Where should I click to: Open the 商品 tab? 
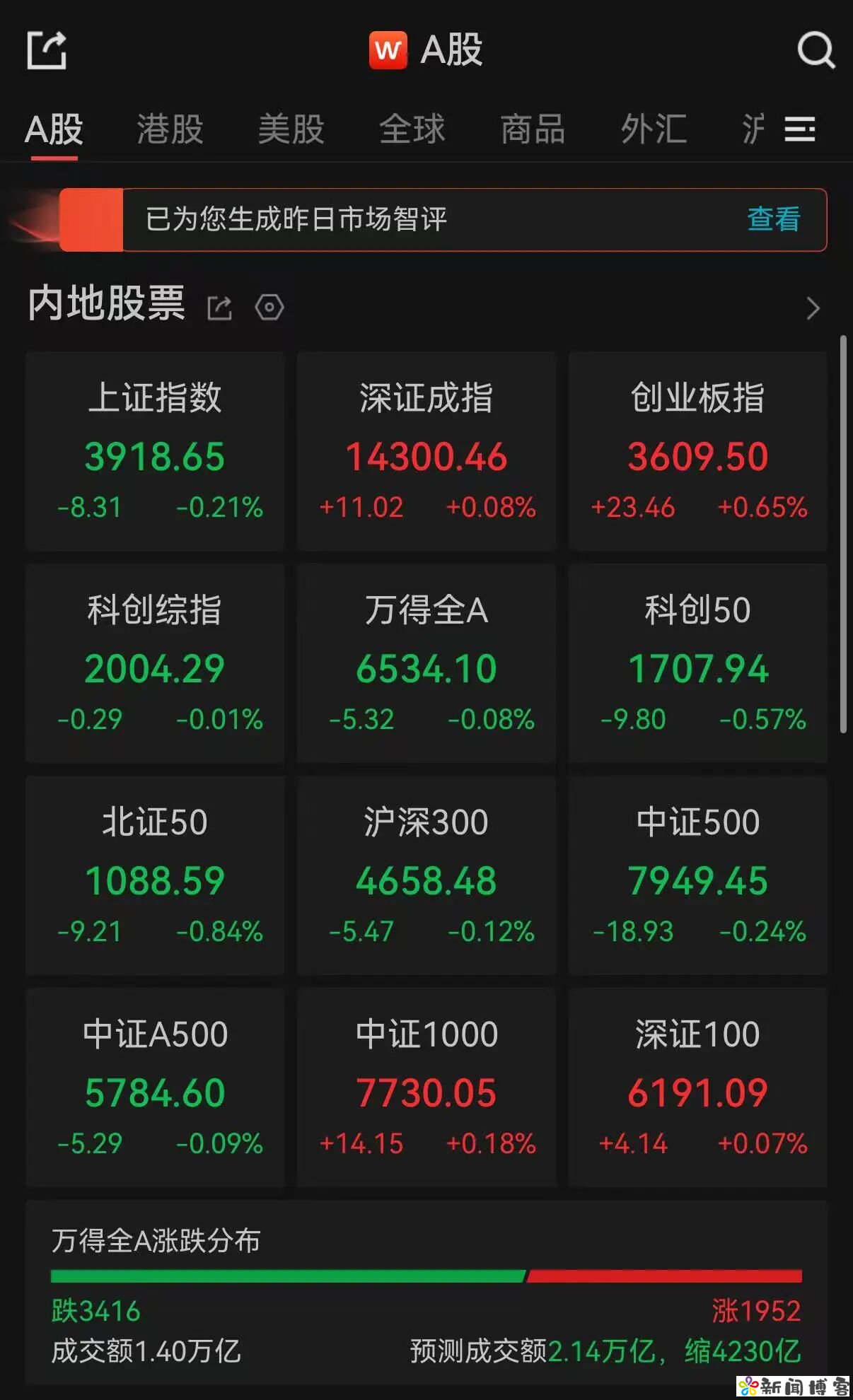click(533, 129)
